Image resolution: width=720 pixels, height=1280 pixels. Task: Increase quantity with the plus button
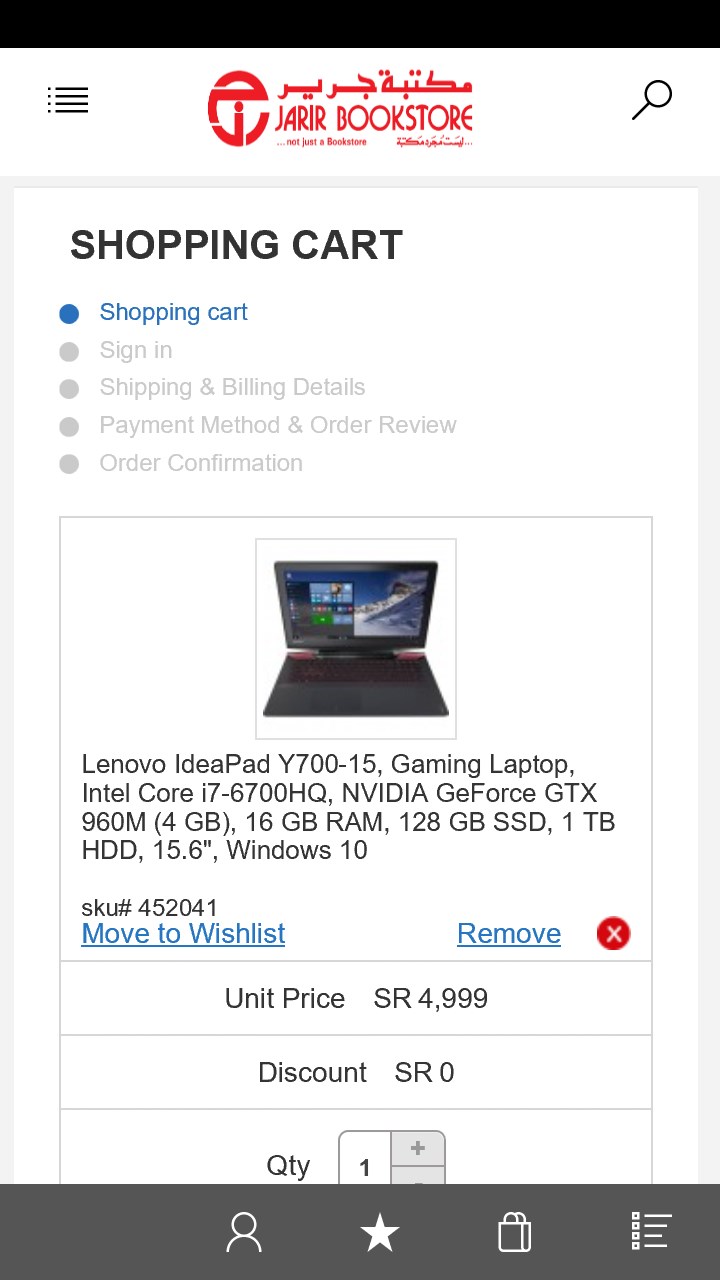tap(417, 1149)
